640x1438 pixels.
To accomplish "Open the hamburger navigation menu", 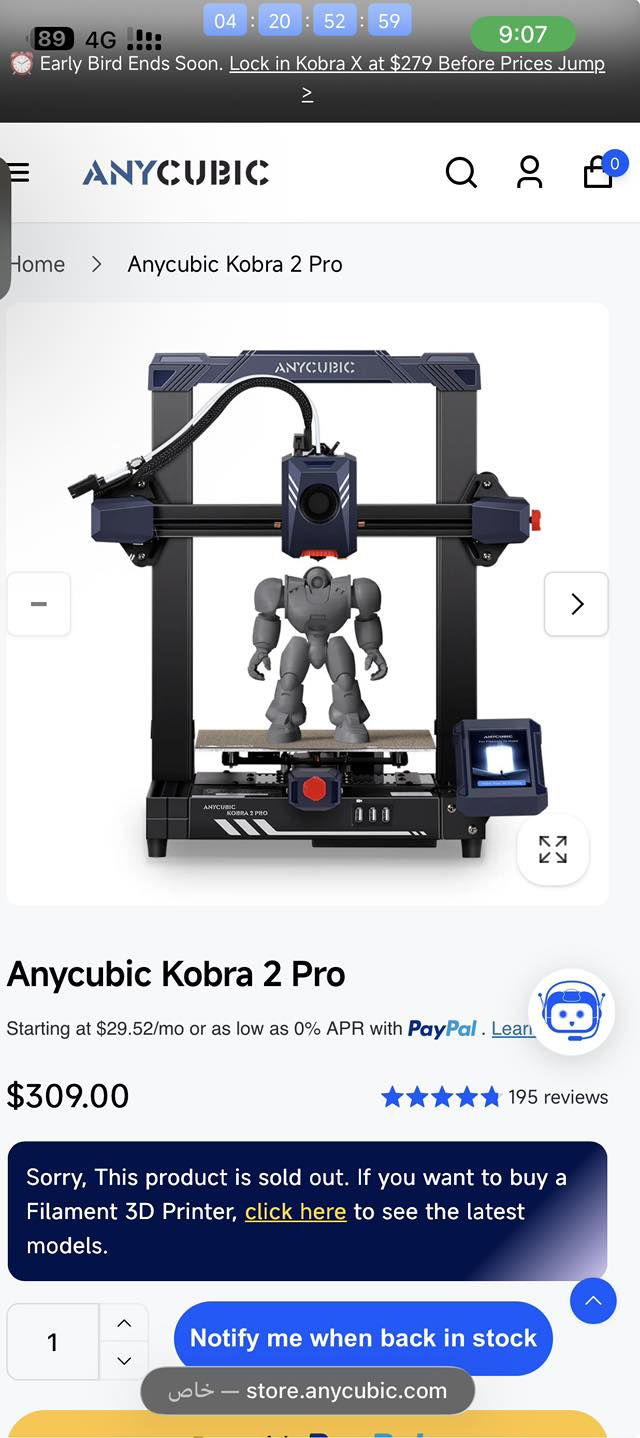I will point(19,172).
